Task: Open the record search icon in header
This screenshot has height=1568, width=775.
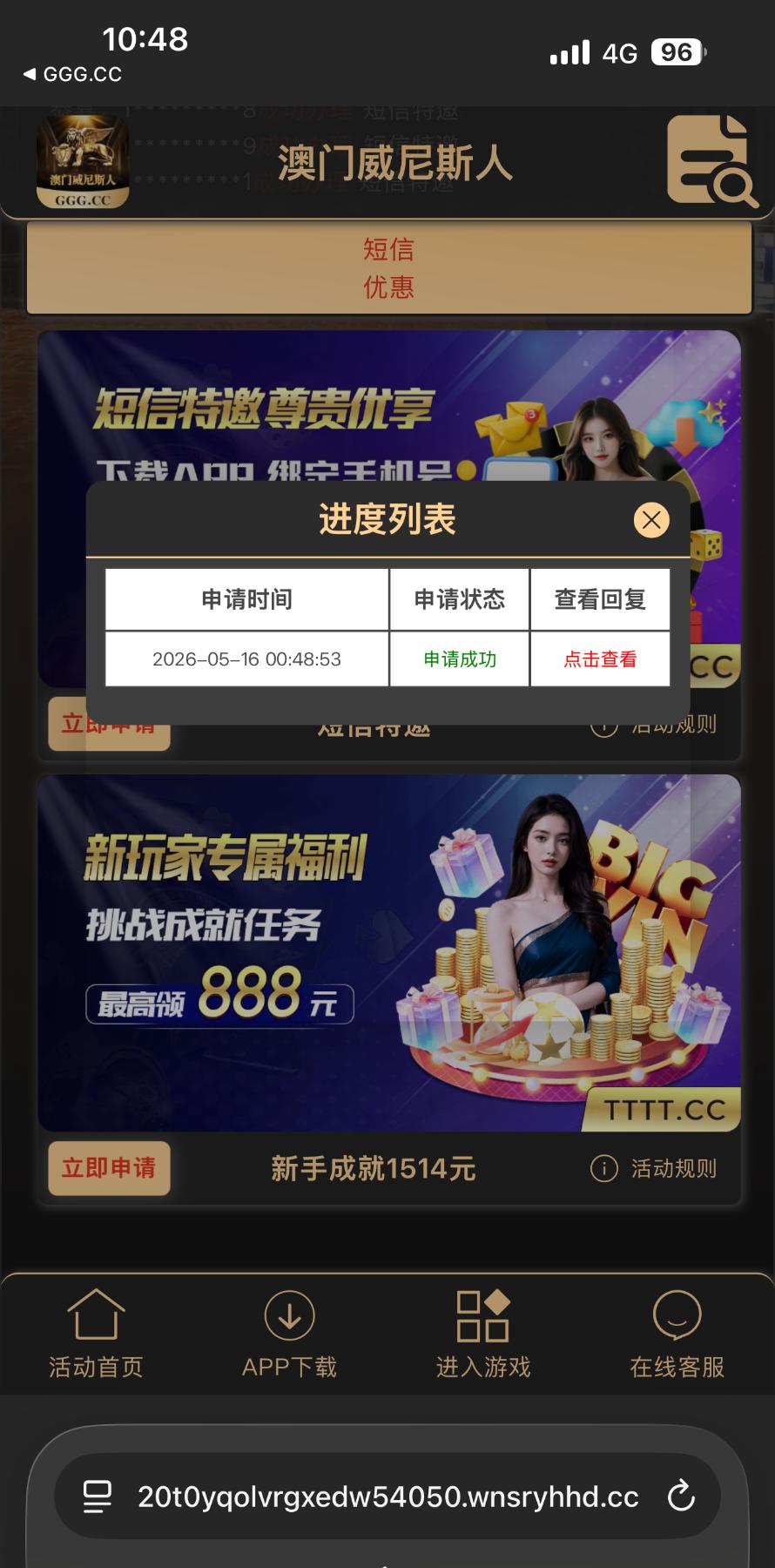Action: pyautogui.click(x=711, y=162)
